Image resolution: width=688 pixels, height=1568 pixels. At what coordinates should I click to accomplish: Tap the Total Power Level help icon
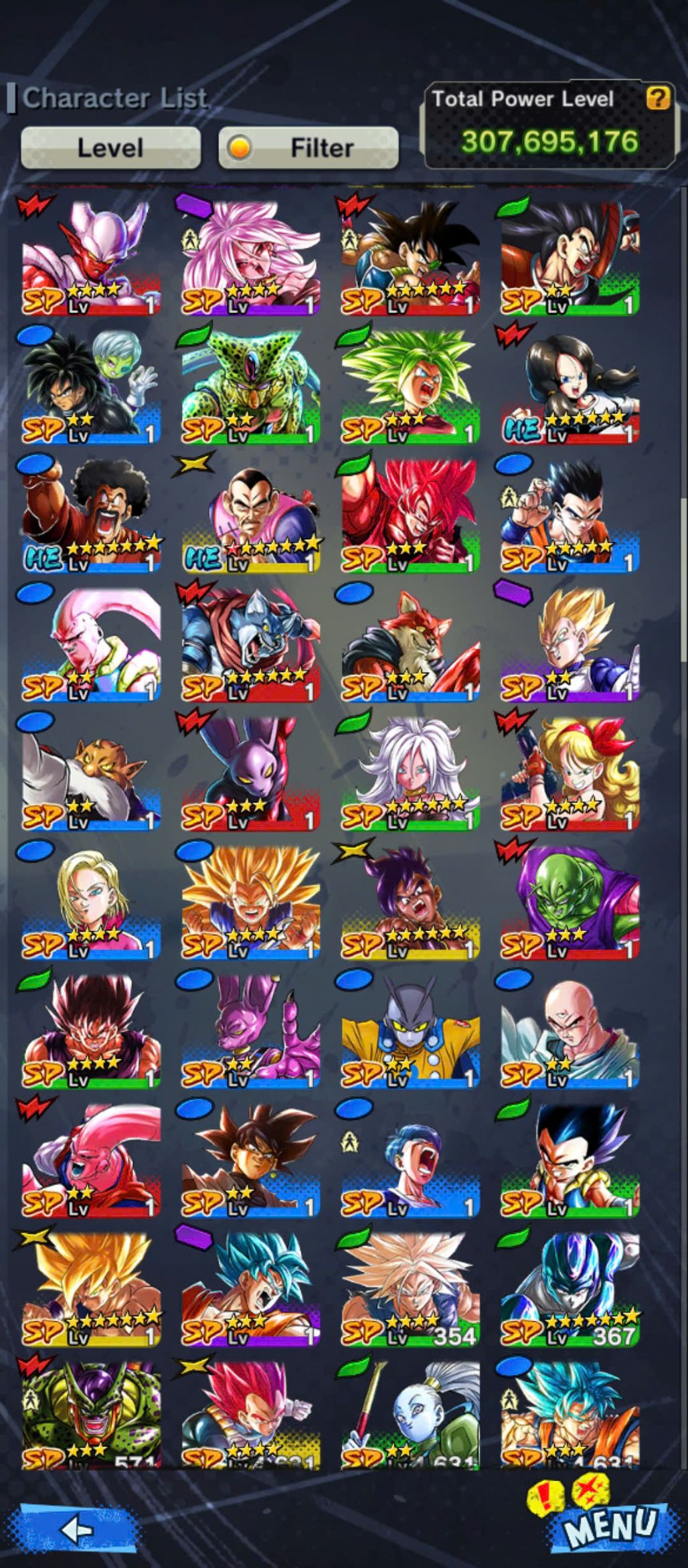click(657, 98)
